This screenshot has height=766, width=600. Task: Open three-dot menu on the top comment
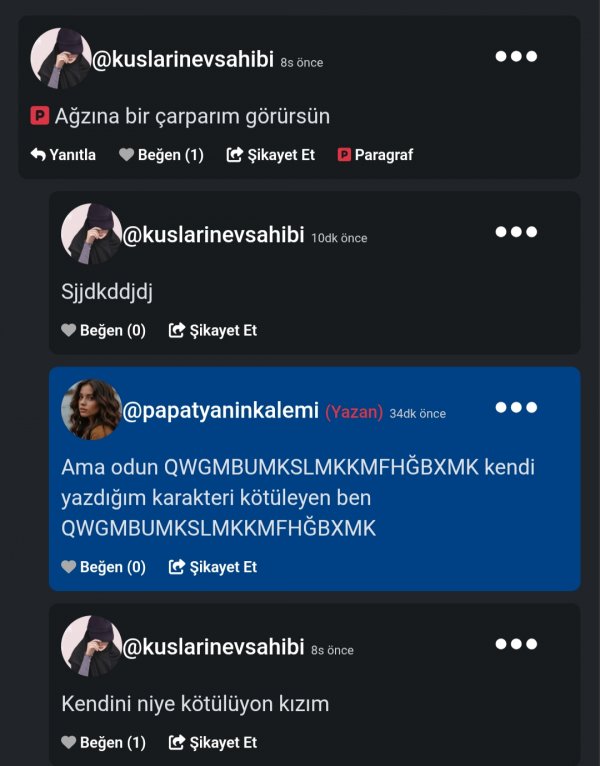(x=516, y=56)
